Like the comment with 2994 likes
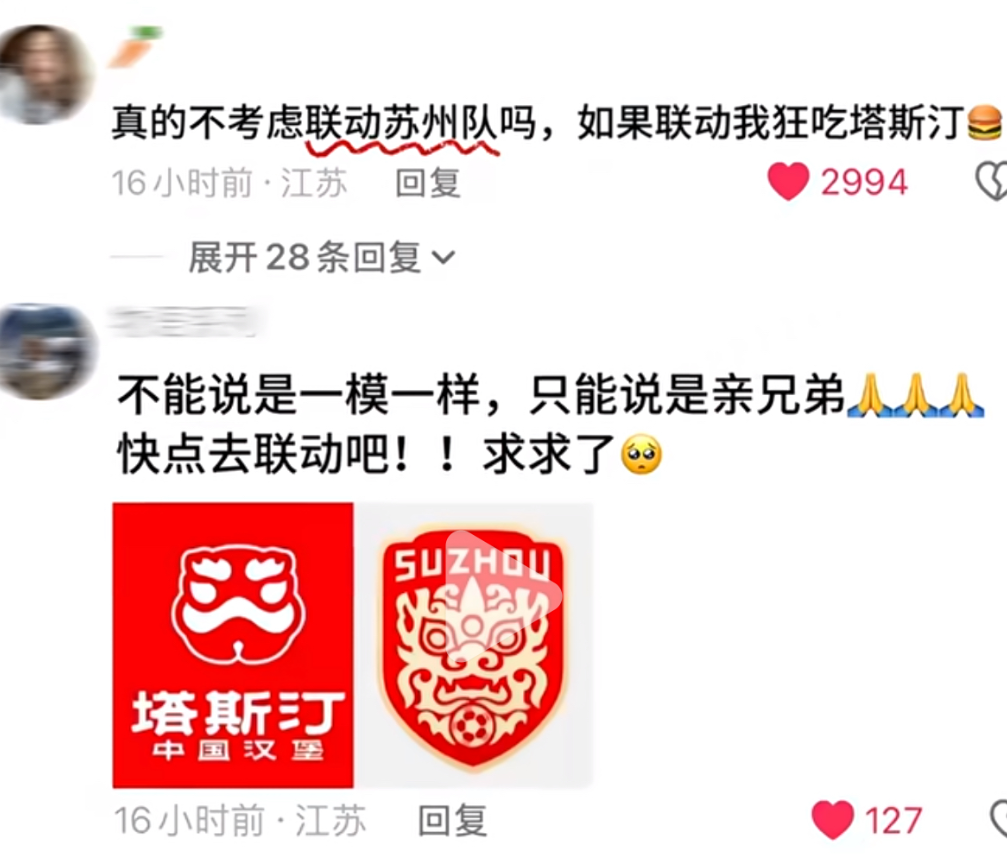This screenshot has width=1007, height=863. pos(788,182)
